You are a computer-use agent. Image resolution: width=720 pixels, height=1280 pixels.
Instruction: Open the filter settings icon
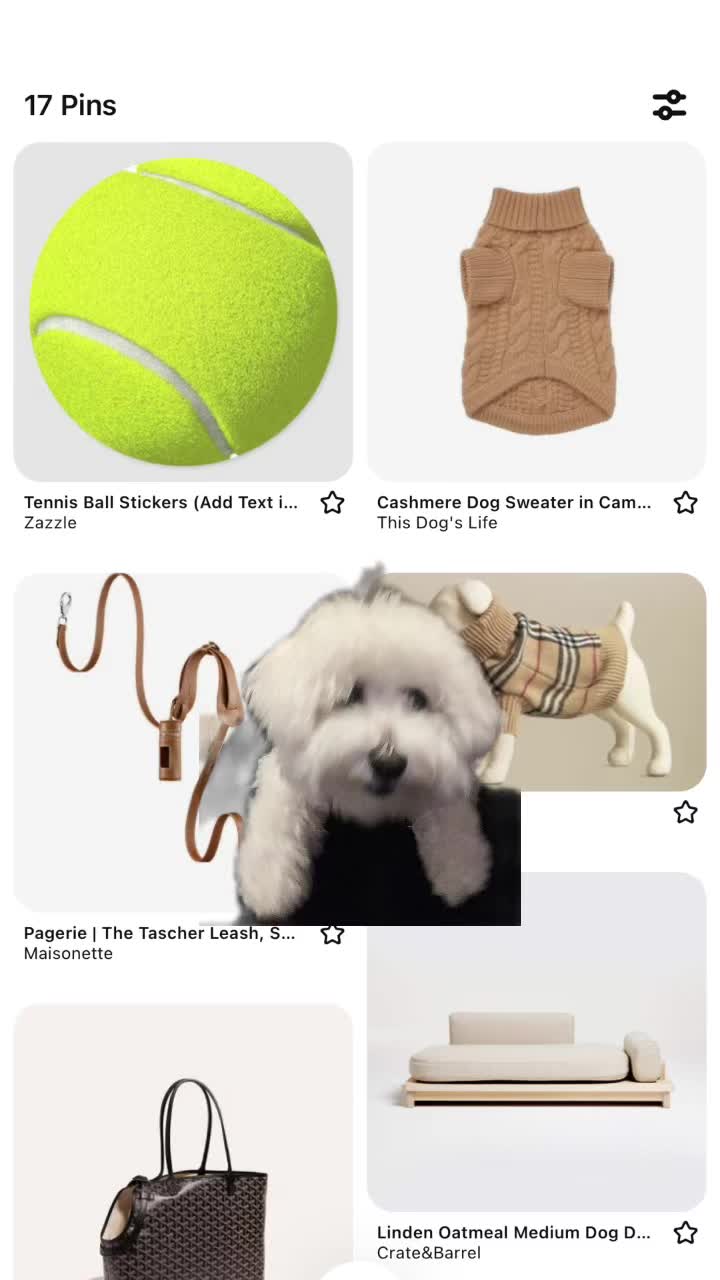coord(669,105)
